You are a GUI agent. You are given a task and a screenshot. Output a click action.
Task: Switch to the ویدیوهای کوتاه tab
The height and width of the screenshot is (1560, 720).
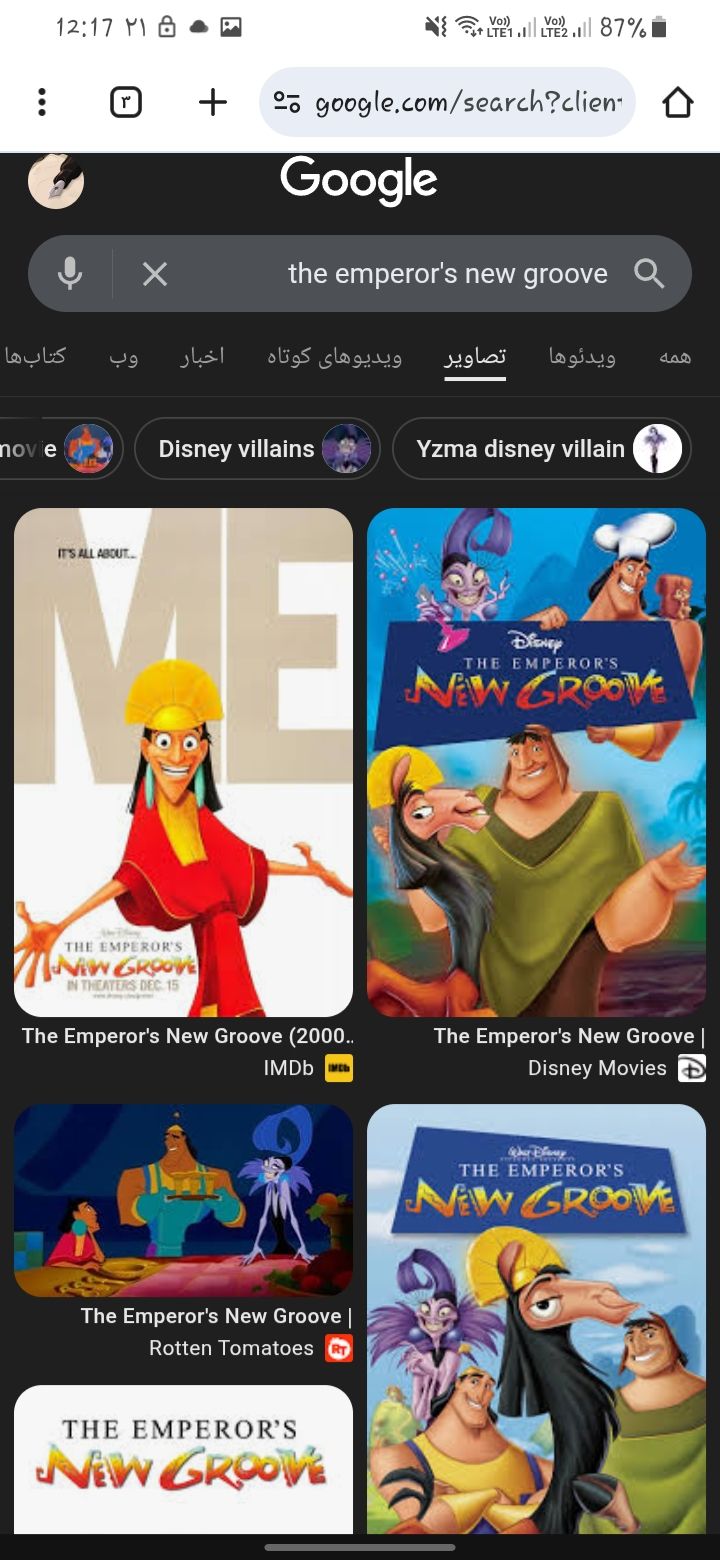(x=334, y=356)
